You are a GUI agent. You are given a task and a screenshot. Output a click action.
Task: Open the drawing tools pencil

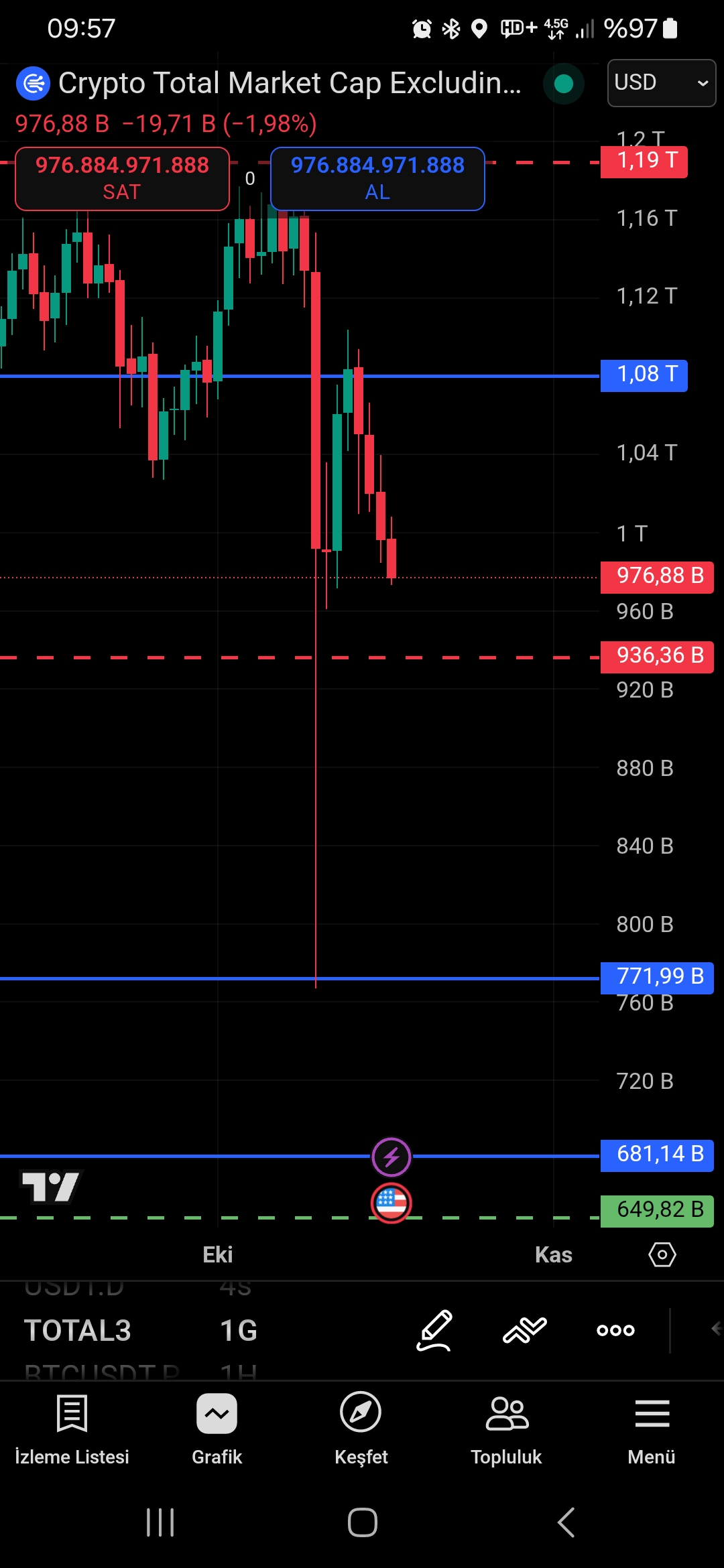click(434, 1330)
